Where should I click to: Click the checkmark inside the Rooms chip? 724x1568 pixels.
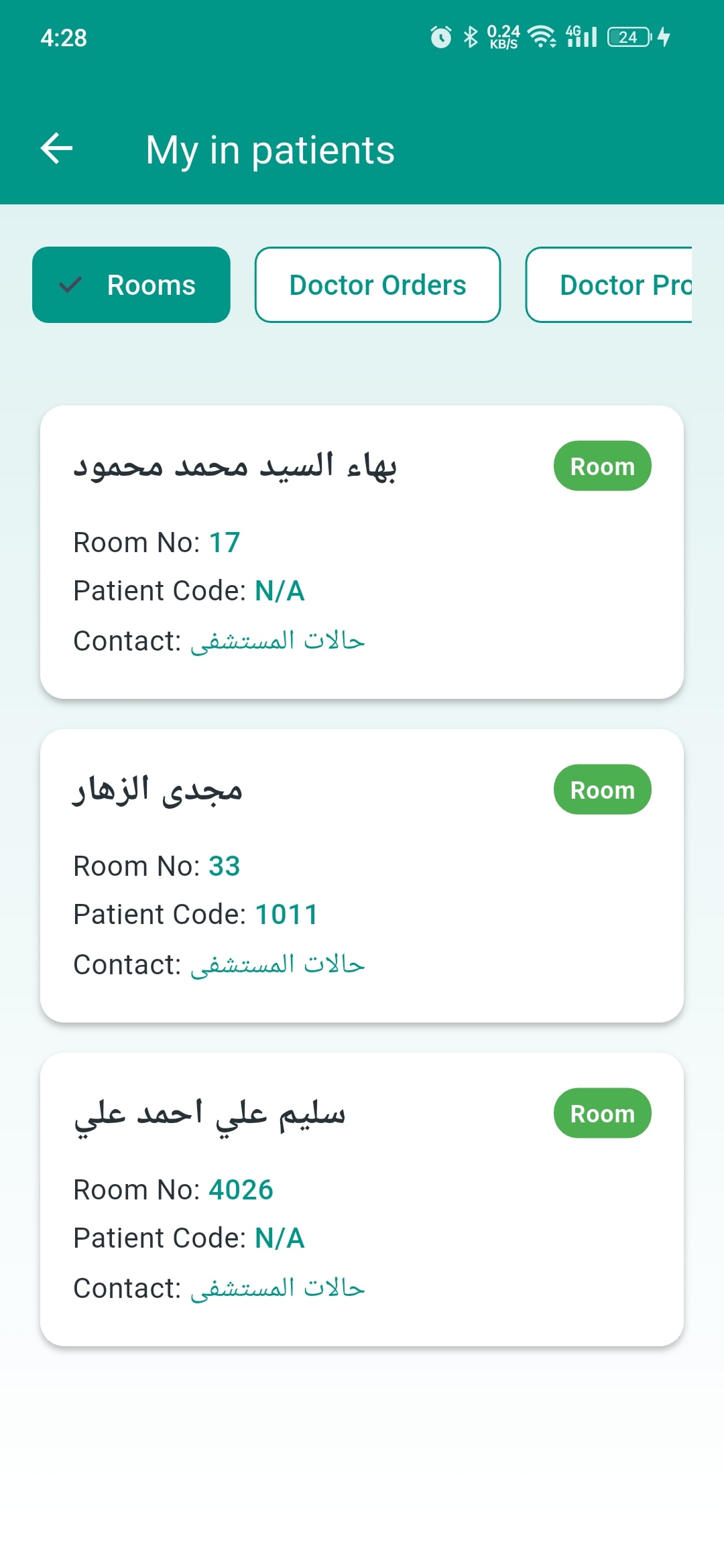coord(70,284)
